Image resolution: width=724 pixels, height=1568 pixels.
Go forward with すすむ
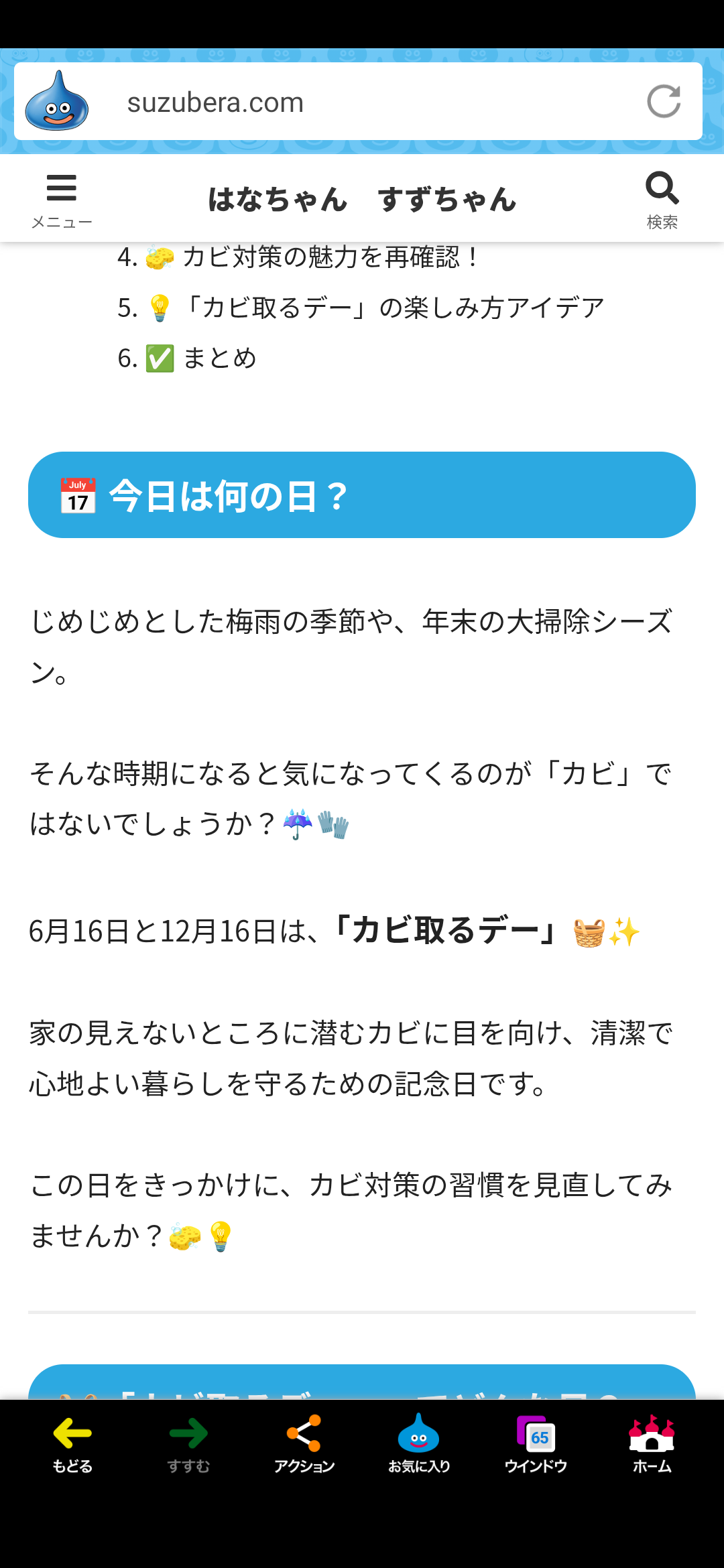(188, 1444)
